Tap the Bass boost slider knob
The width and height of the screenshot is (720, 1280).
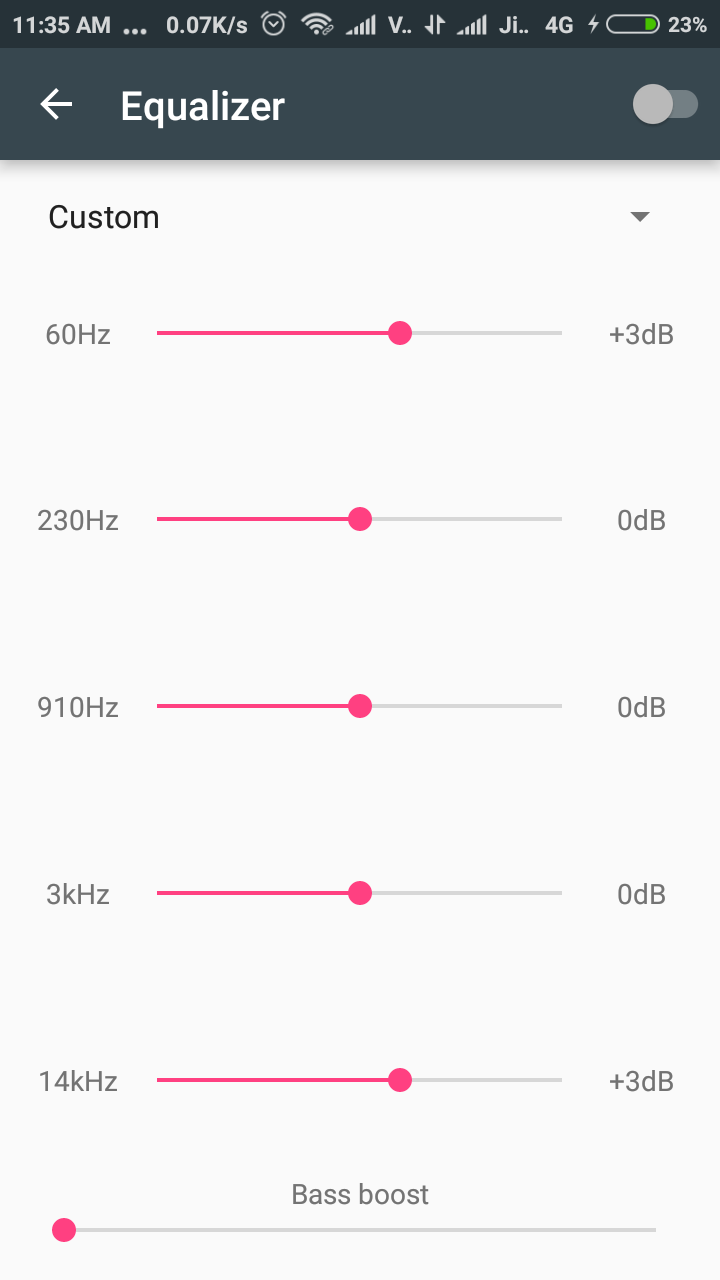[63, 1230]
